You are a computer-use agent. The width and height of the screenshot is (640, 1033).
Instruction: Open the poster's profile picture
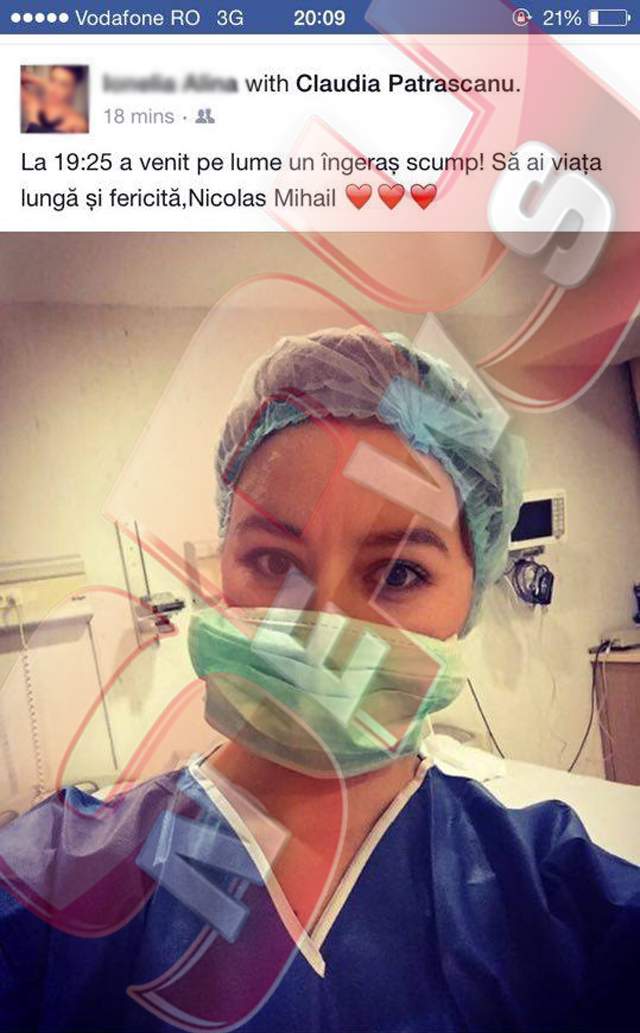(54, 99)
